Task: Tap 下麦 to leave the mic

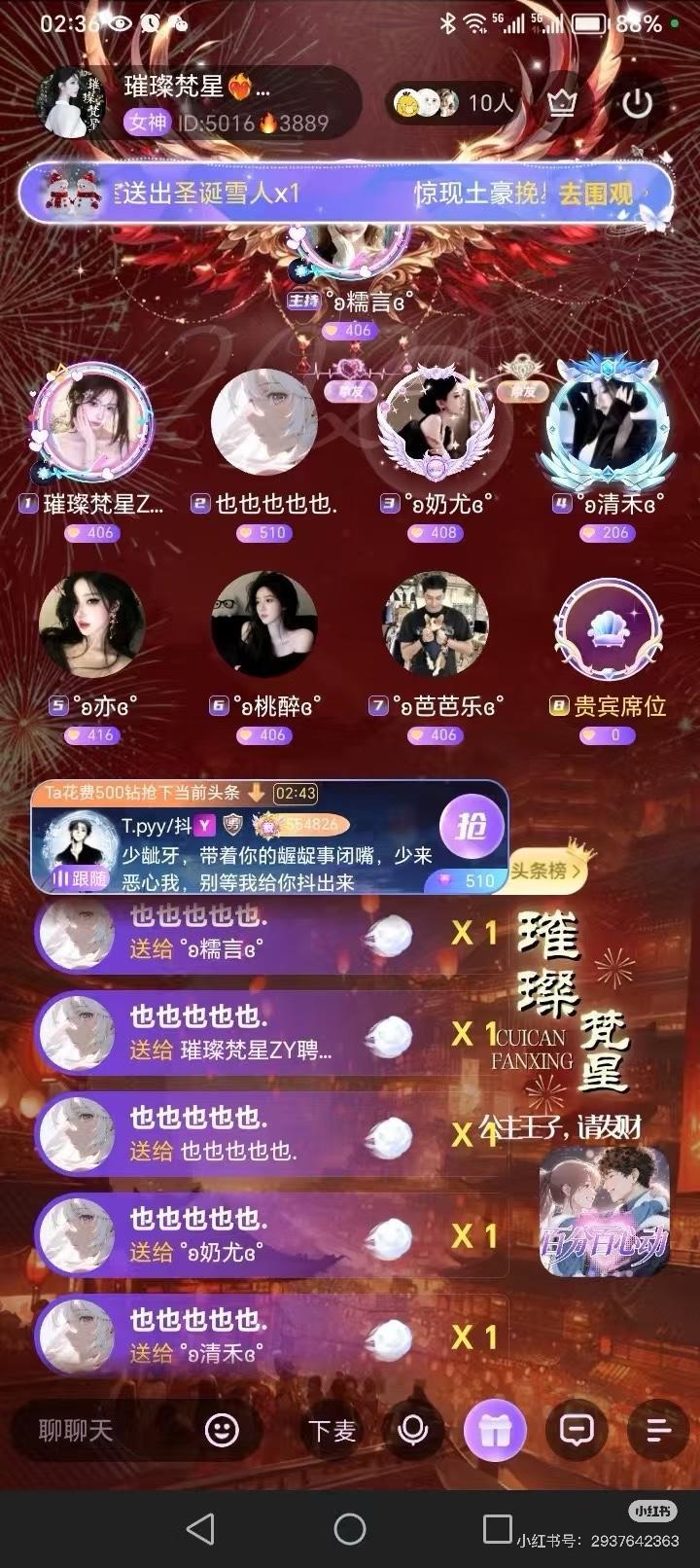Action: pos(332,1430)
